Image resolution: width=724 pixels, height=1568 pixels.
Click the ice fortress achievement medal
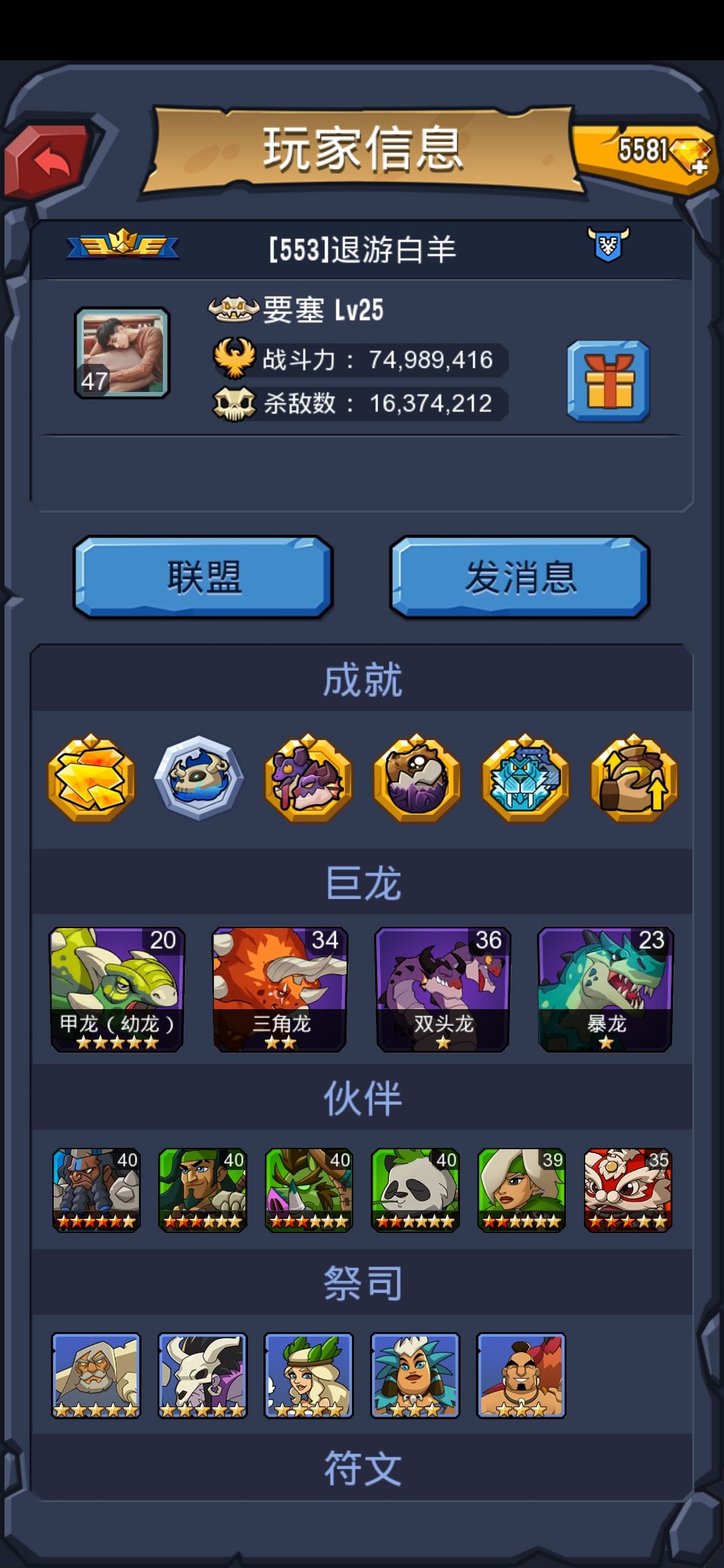(524, 779)
